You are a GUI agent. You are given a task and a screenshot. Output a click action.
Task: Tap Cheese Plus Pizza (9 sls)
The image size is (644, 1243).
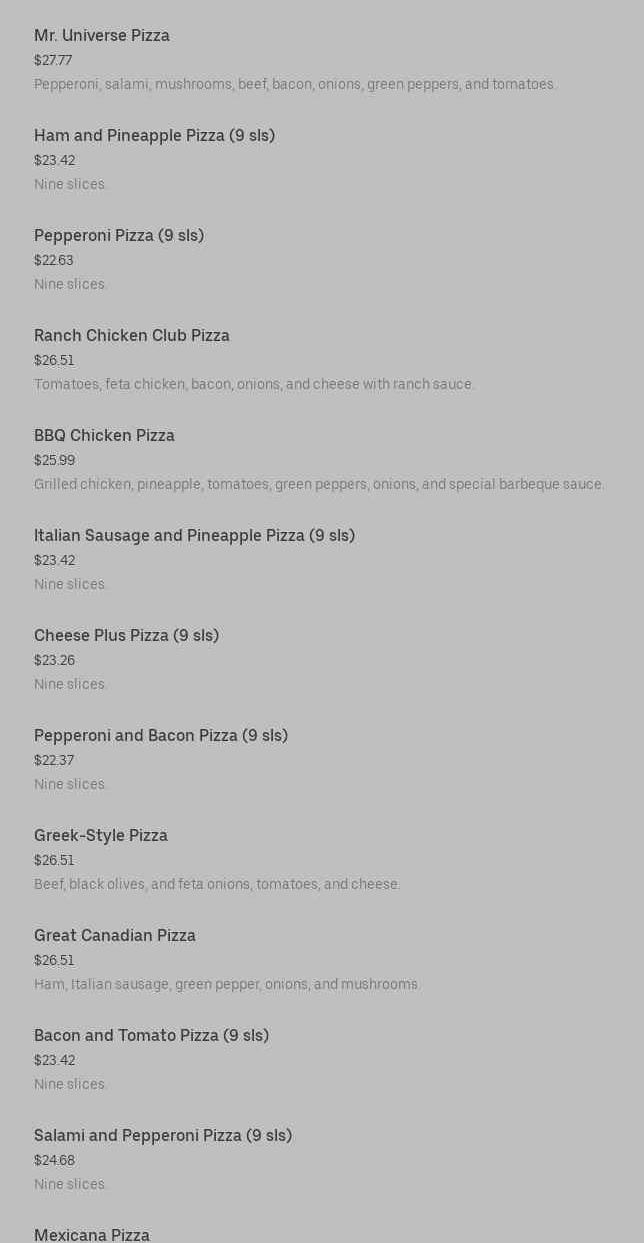click(126, 636)
